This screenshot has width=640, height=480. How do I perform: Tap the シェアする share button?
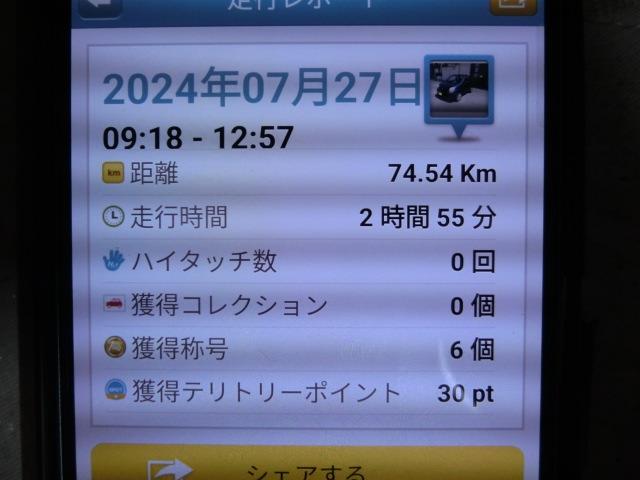coord(308,466)
